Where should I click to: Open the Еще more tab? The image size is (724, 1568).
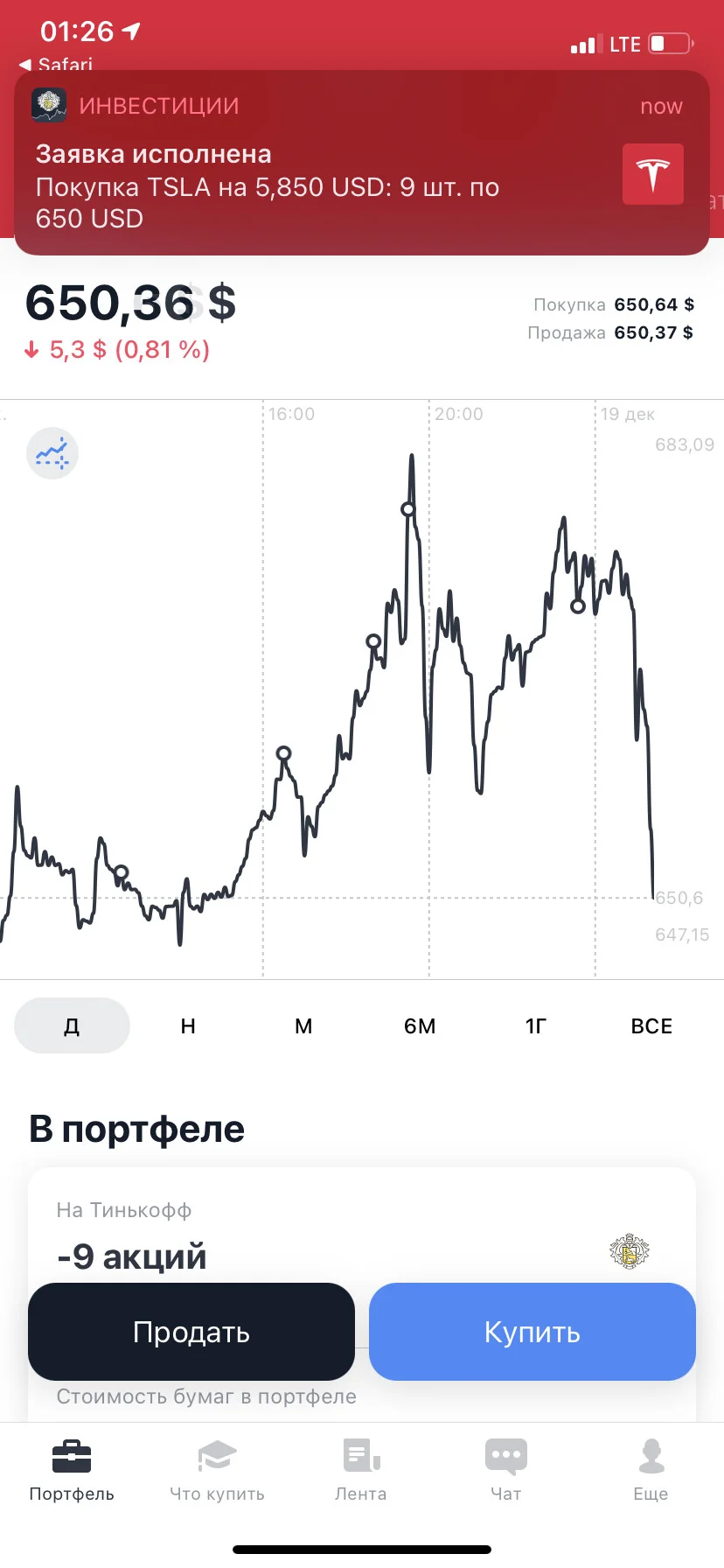pyautogui.click(x=651, y=1470)
